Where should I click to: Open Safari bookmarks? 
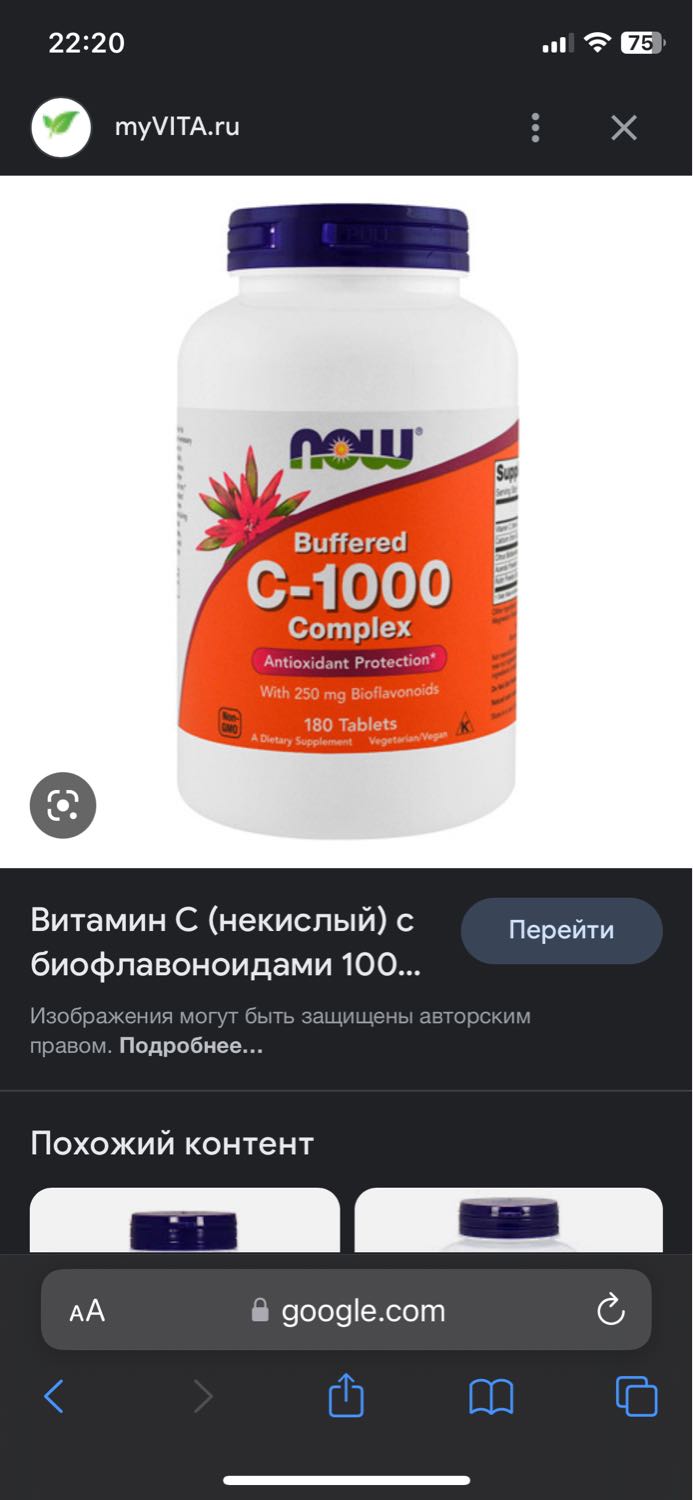tap(491, 1397)
